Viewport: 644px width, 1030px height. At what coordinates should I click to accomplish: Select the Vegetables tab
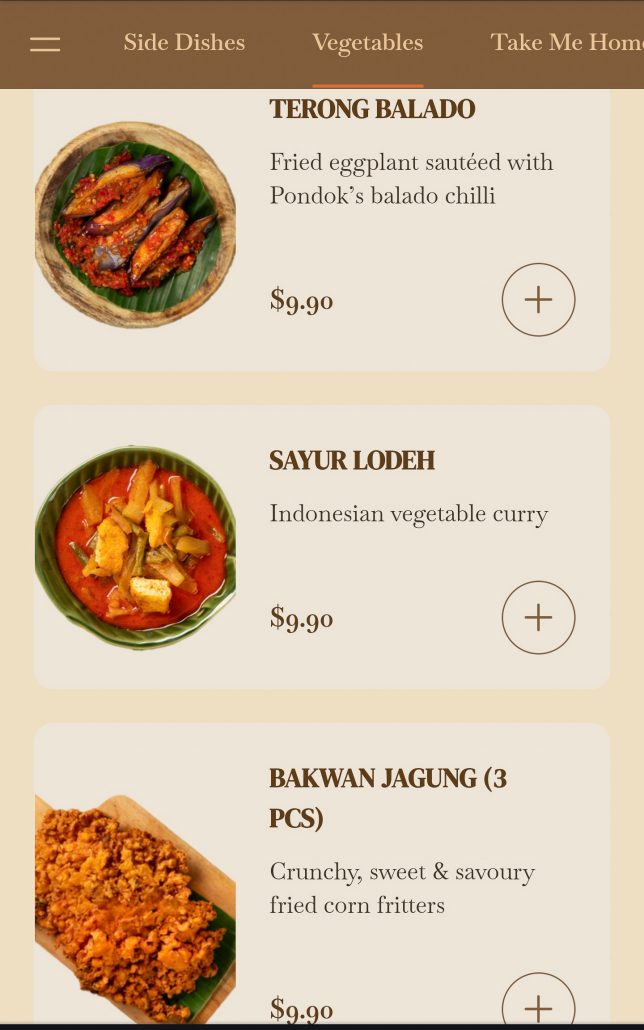(367, 43)
